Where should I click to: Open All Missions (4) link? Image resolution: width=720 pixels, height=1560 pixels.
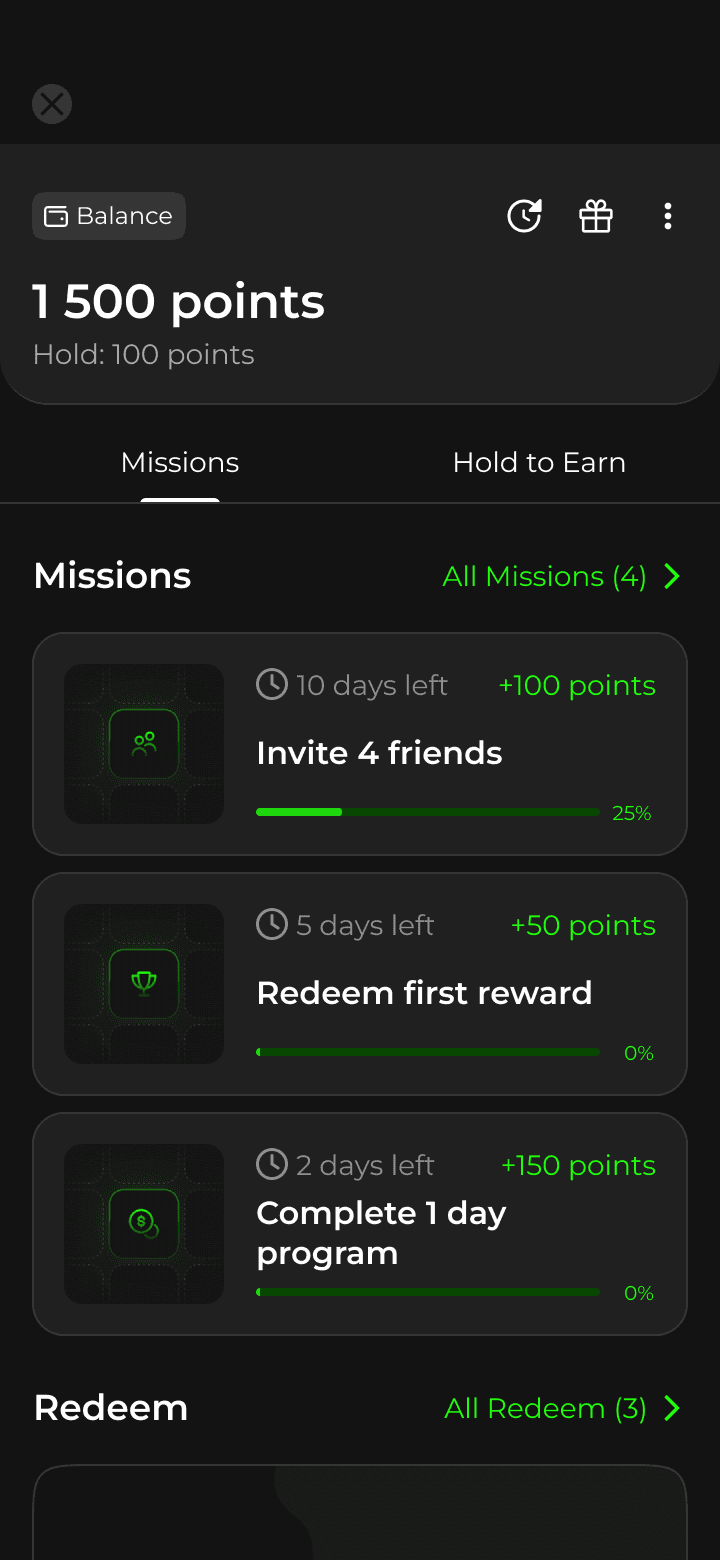tap(545, 576)
